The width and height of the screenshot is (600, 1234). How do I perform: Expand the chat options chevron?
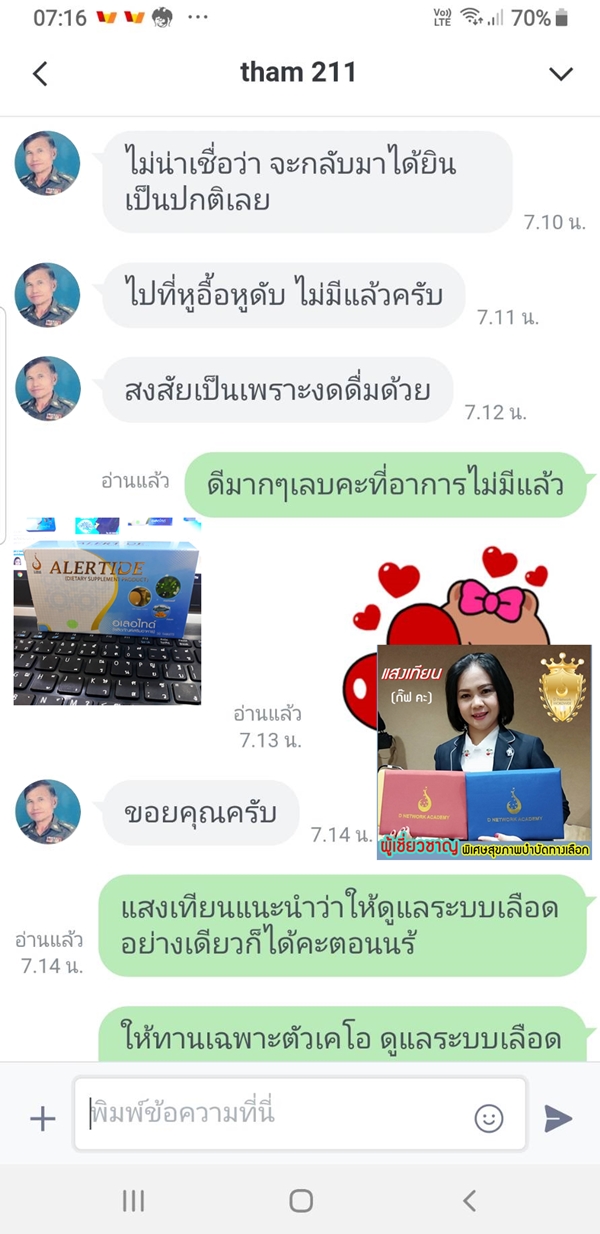[x=561, y=74]
